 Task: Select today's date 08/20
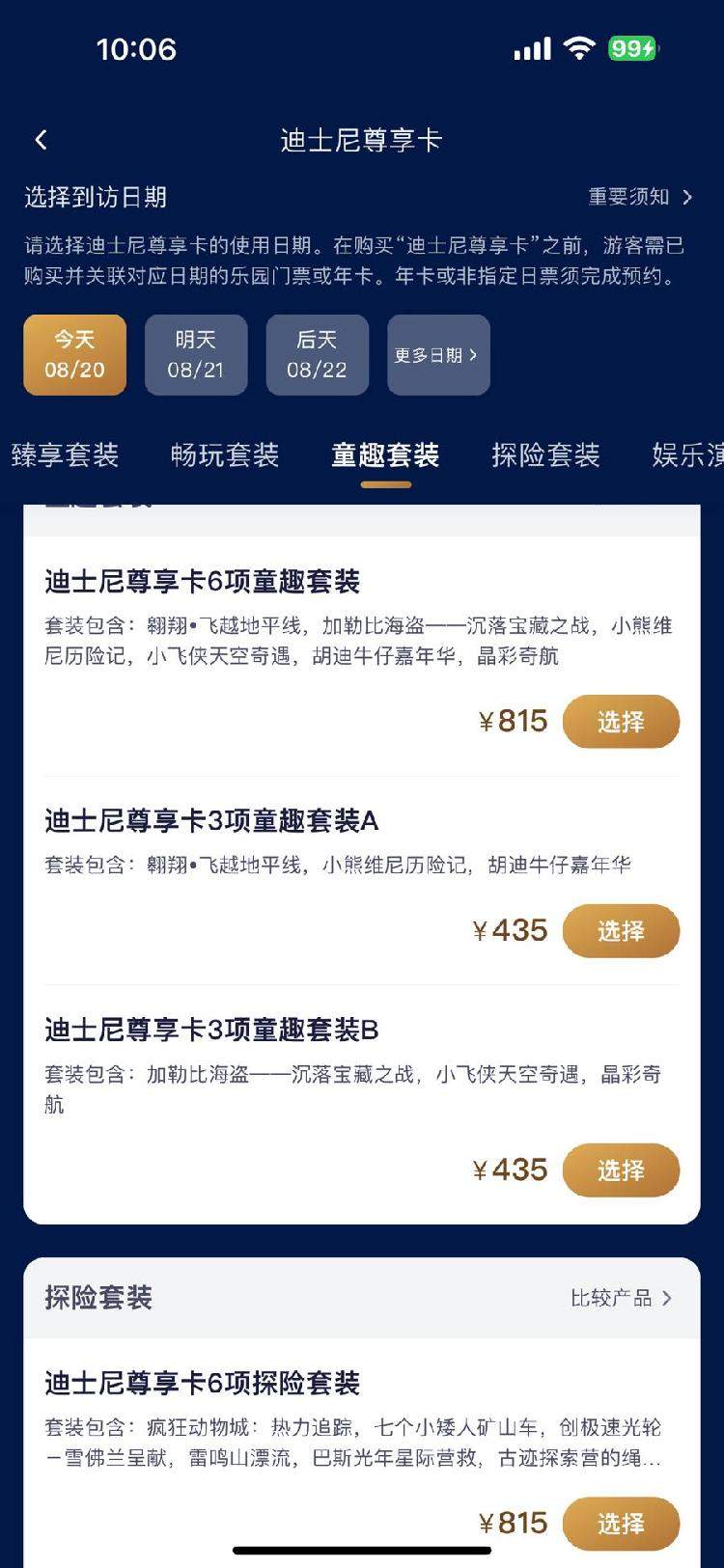pos(74,355)
